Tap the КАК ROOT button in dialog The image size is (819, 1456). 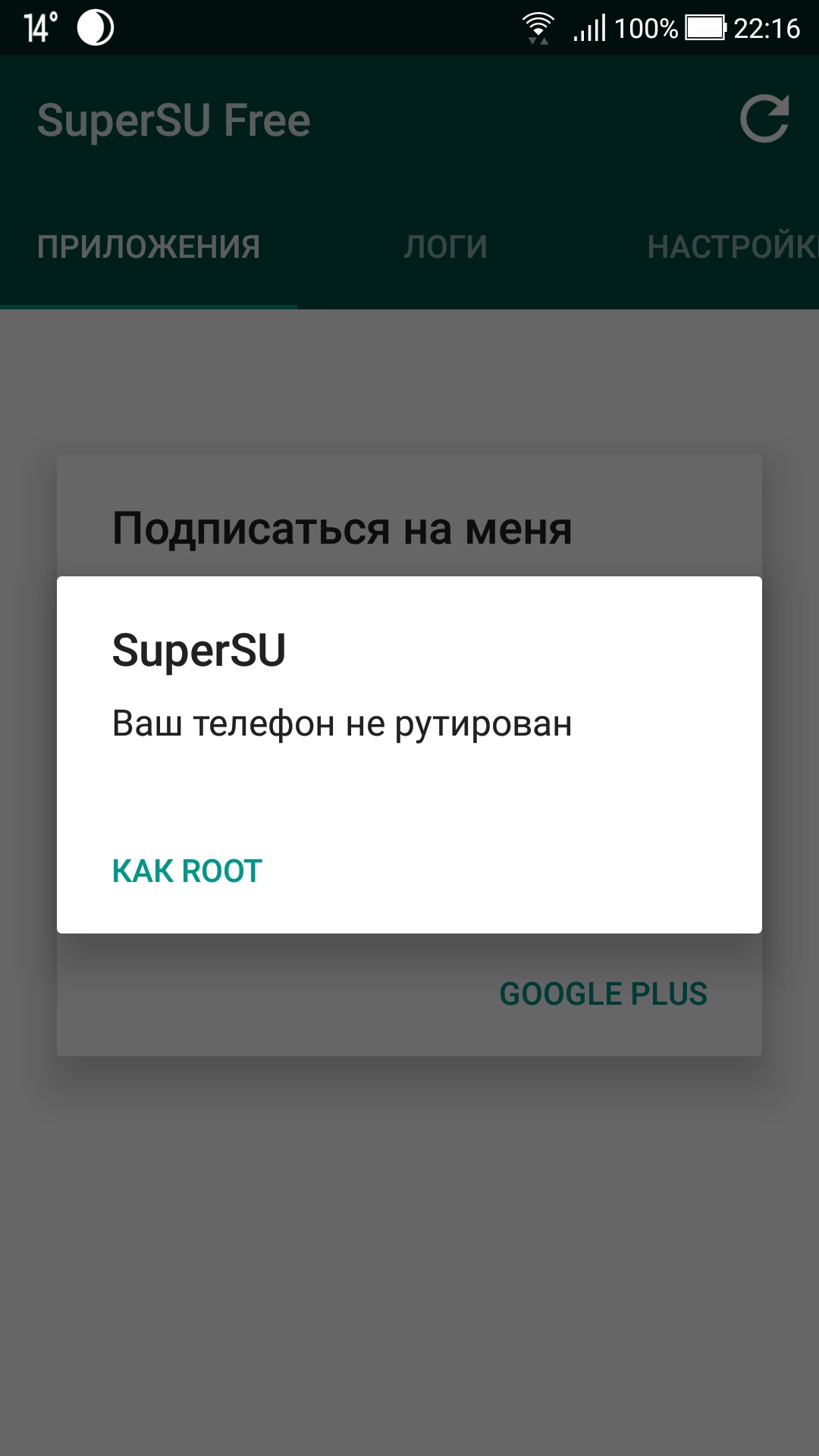click(x=187, y=871)
